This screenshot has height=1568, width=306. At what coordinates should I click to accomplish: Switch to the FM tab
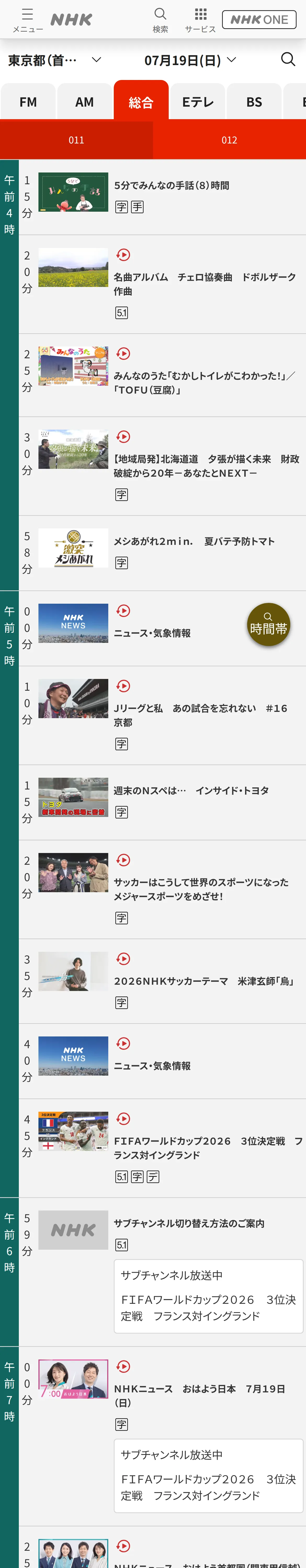[28, 102]
